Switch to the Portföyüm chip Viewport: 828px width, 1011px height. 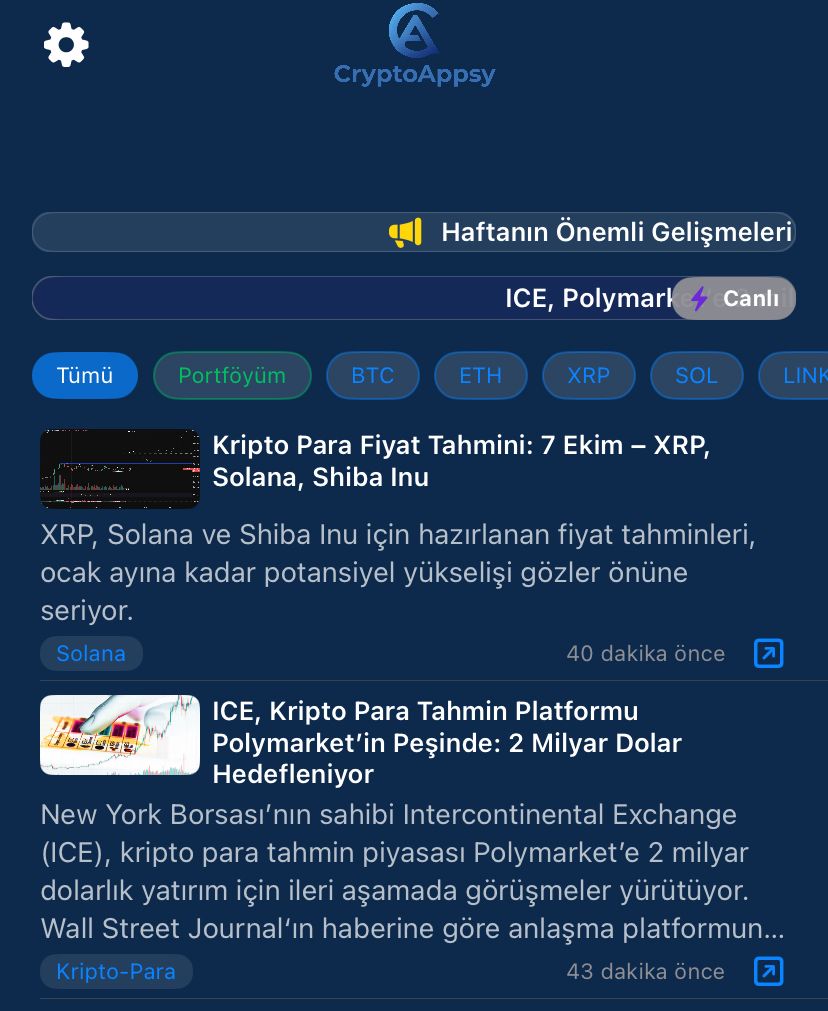[x=232, y=376]
